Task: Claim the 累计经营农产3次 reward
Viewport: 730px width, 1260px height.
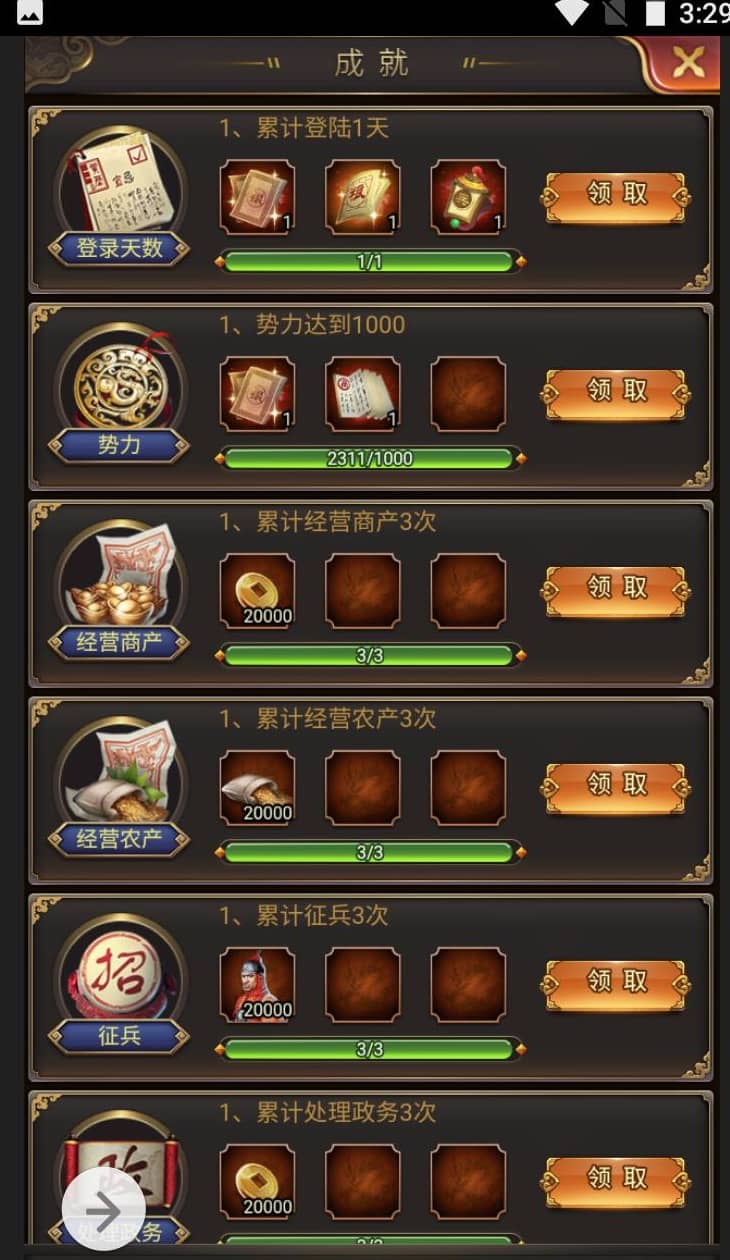Action: [x=616, y=785]
